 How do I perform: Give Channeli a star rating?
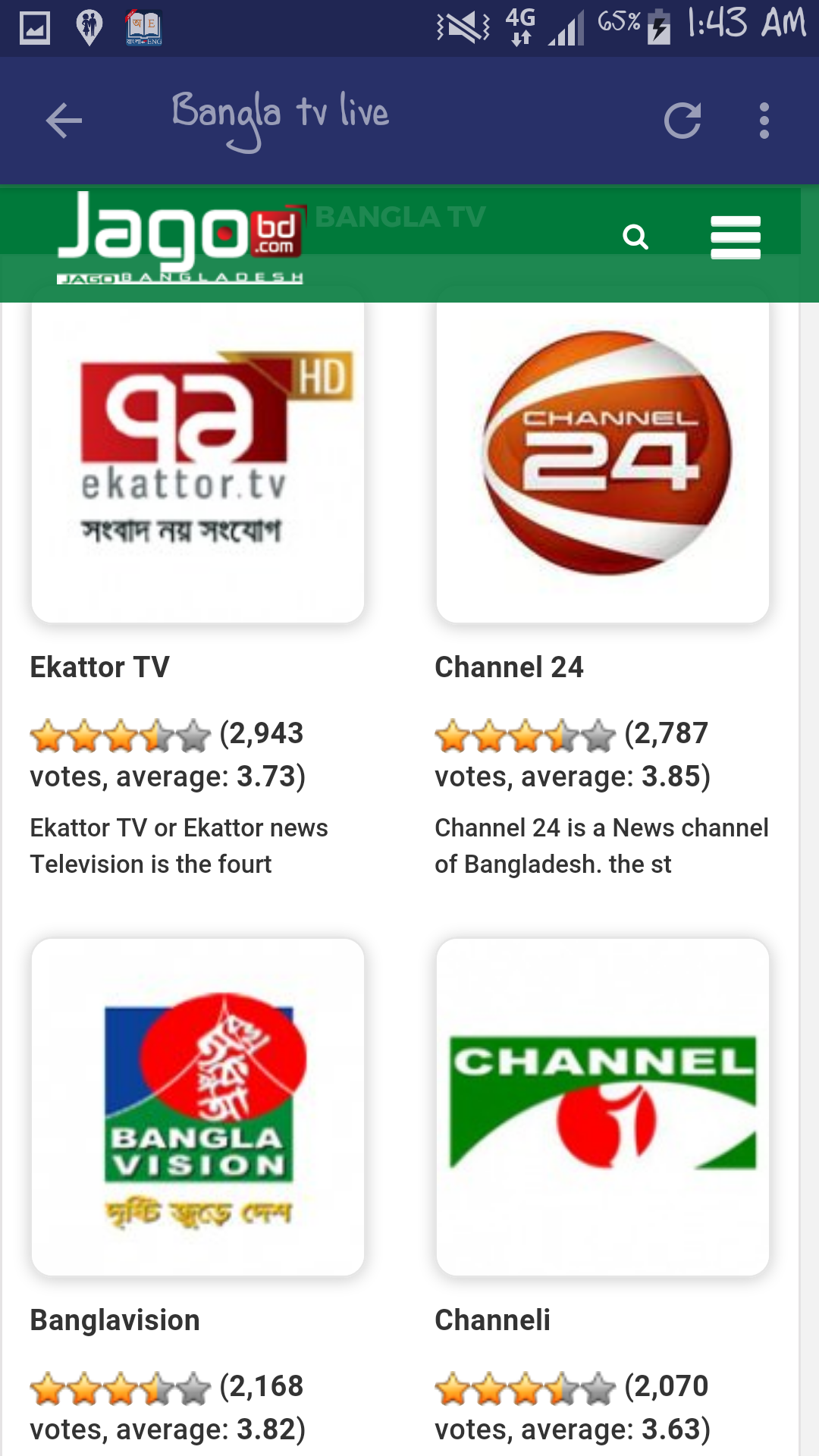pos(526,1389)
